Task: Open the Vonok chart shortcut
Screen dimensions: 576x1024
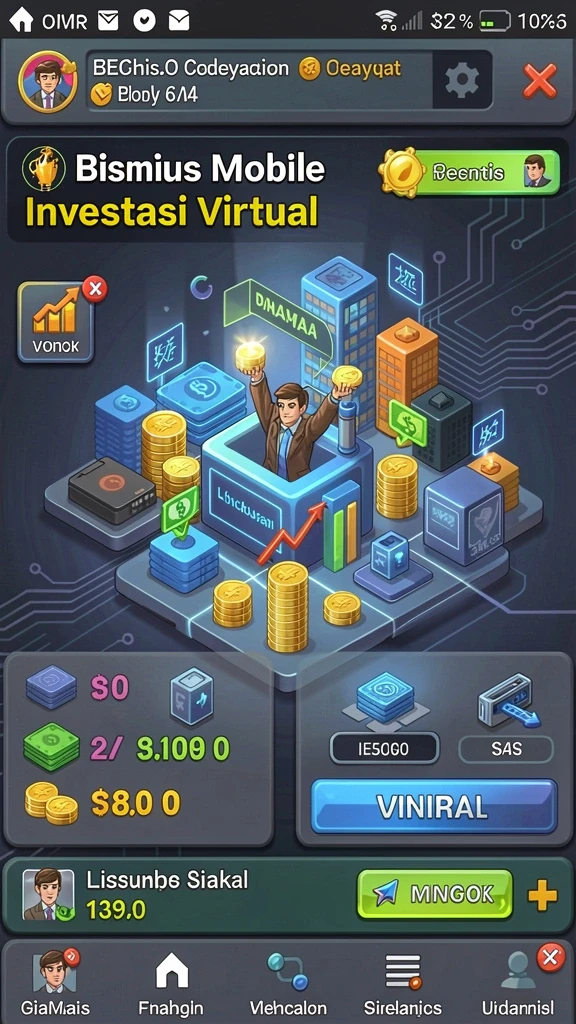Action: click(x=56, y=322)
